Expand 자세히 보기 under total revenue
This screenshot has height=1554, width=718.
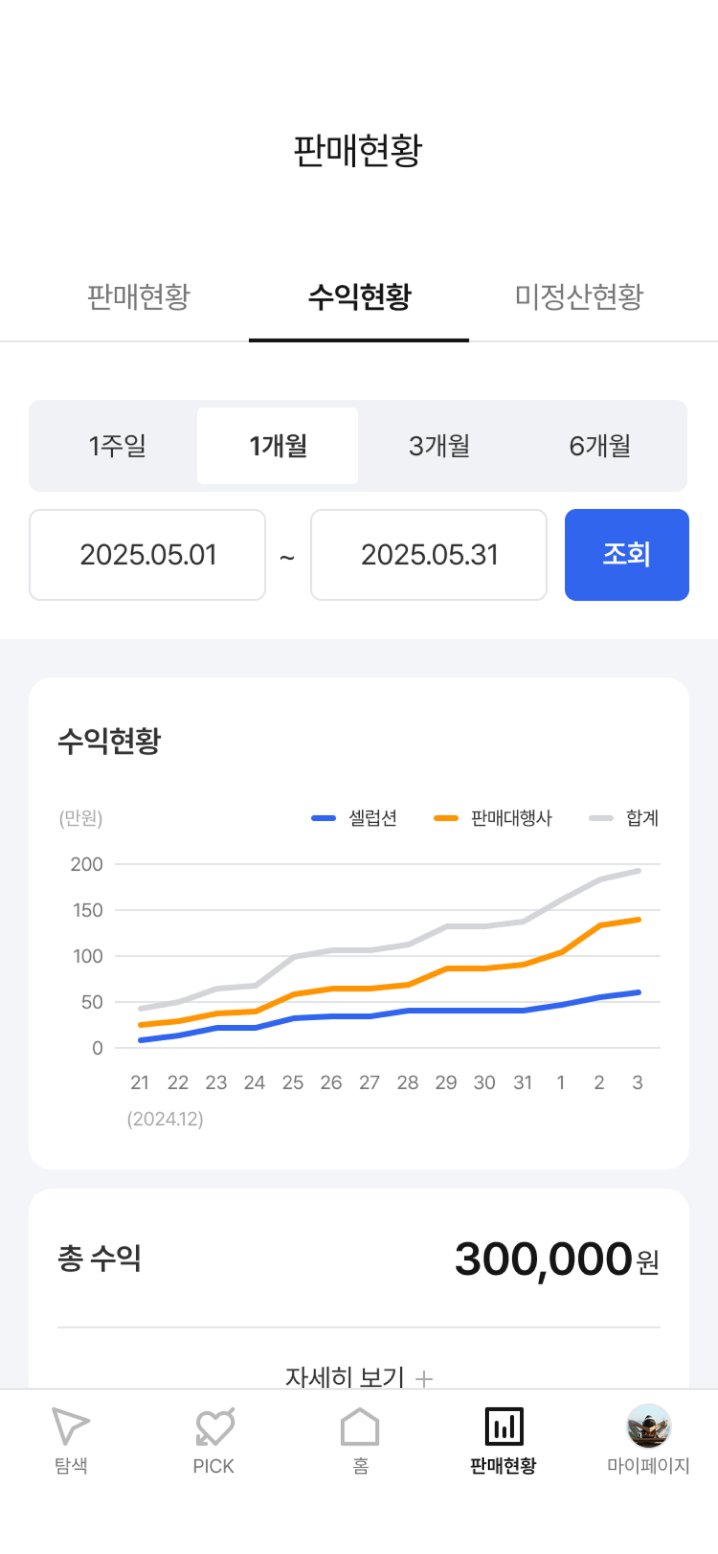pyautogui.click(x=359, y=1377)
